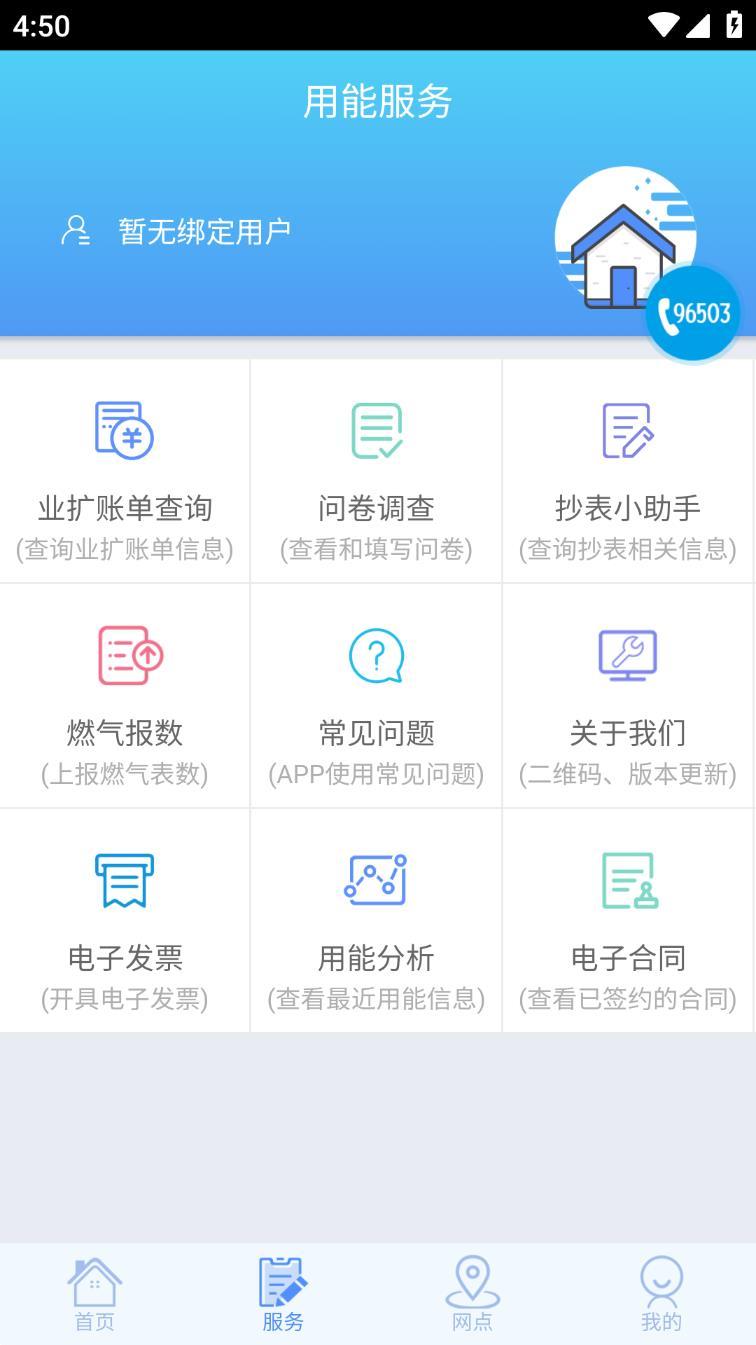Open 燃气报数 gas reading report
The width and height of the screenshot is (756, 1345).
[125, 697]
